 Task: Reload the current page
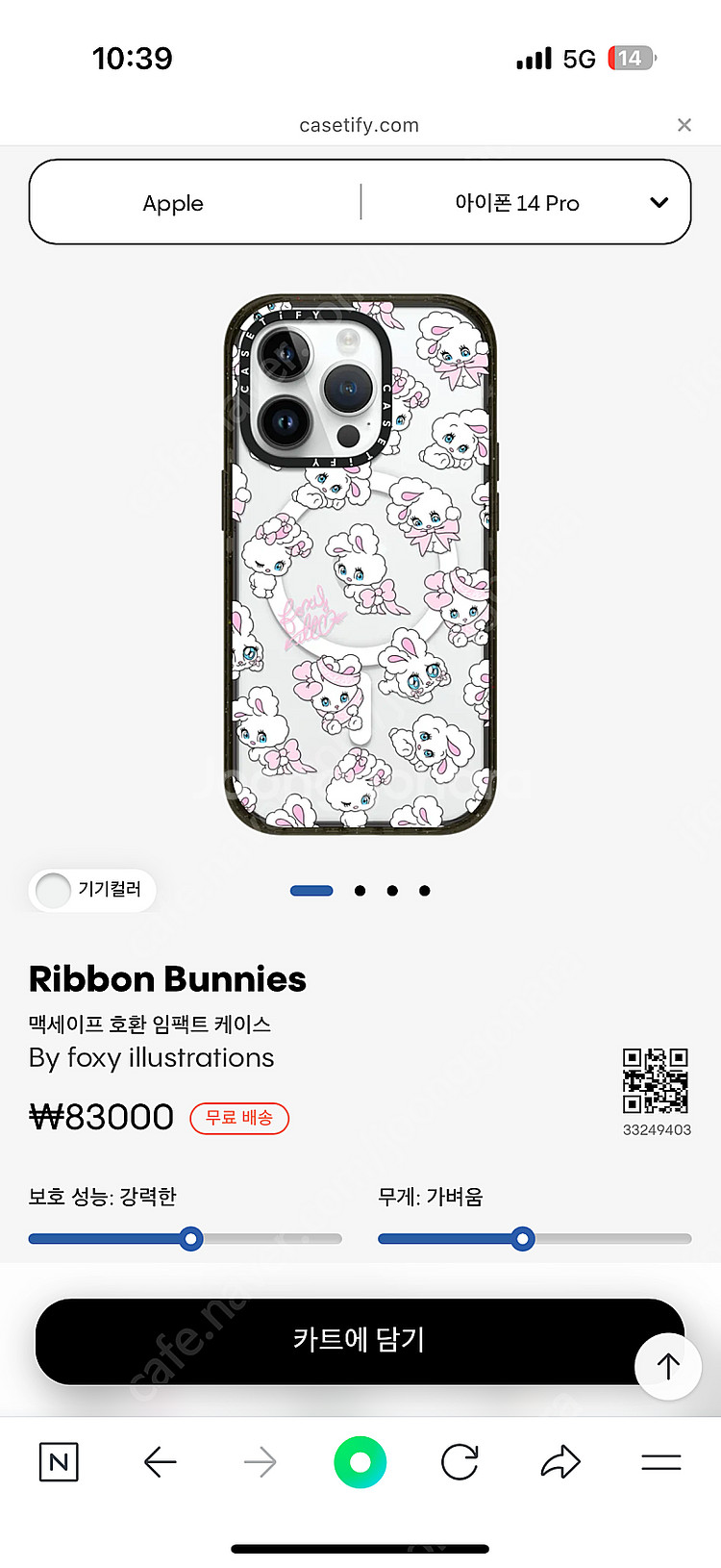pos(460,1462)
